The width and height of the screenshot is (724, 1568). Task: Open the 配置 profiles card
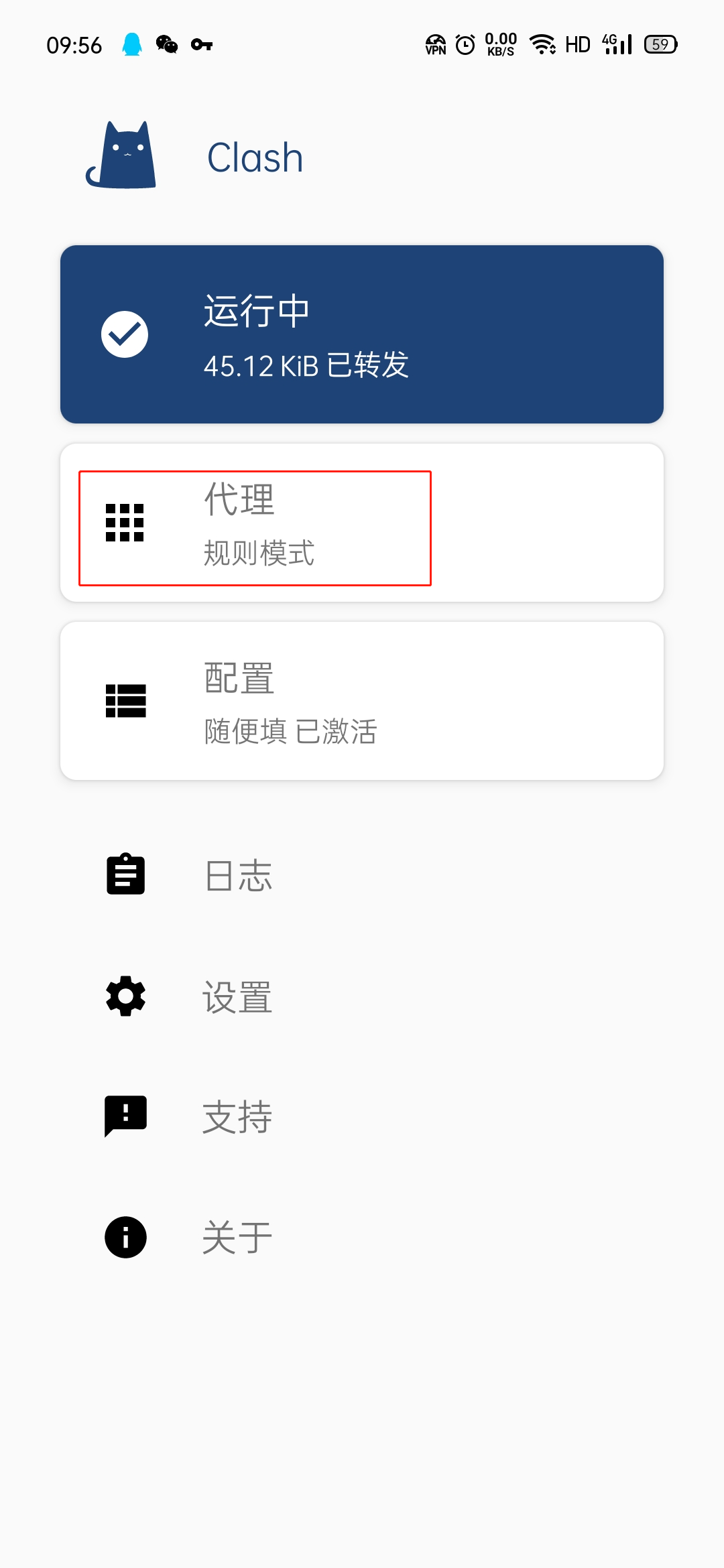[x=362, y=701]
